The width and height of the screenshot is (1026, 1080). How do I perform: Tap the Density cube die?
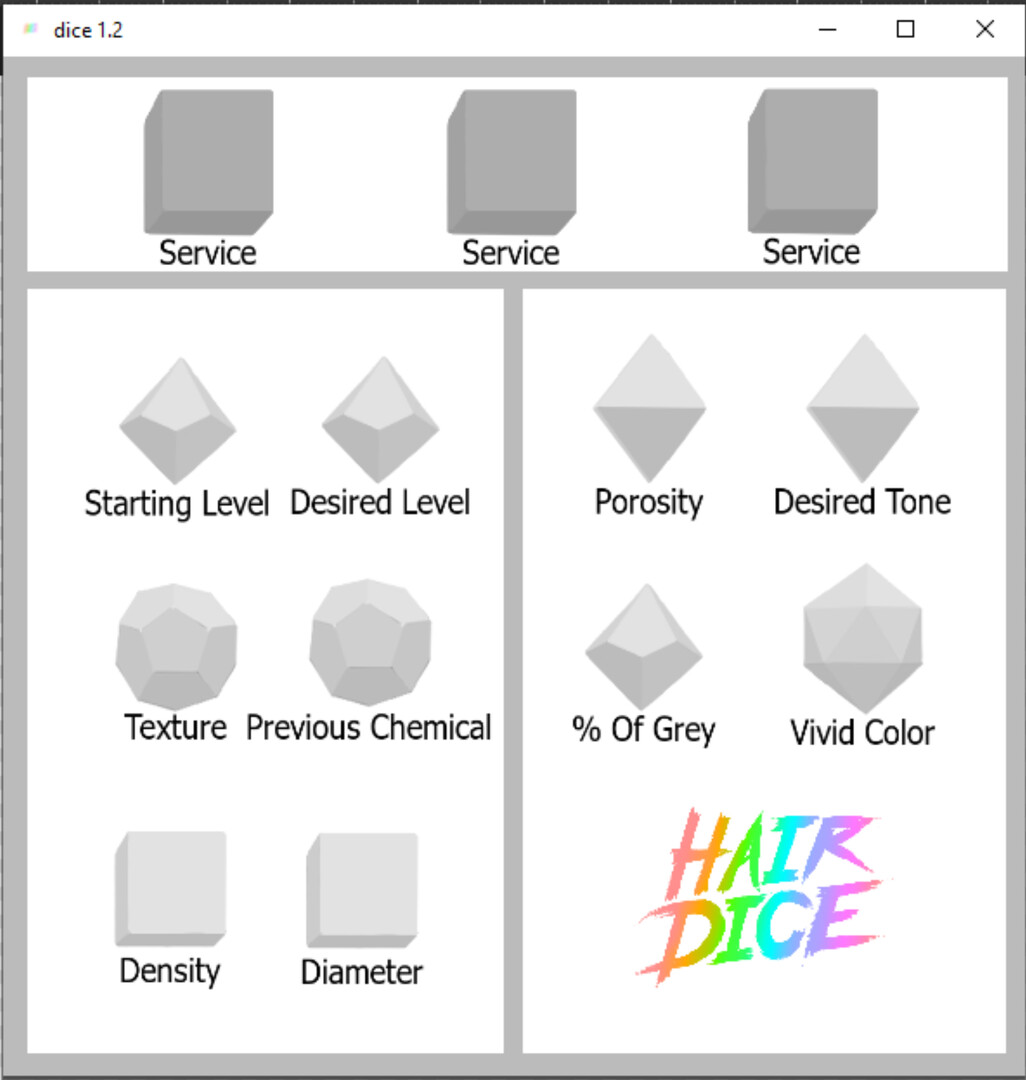point(171,888)
